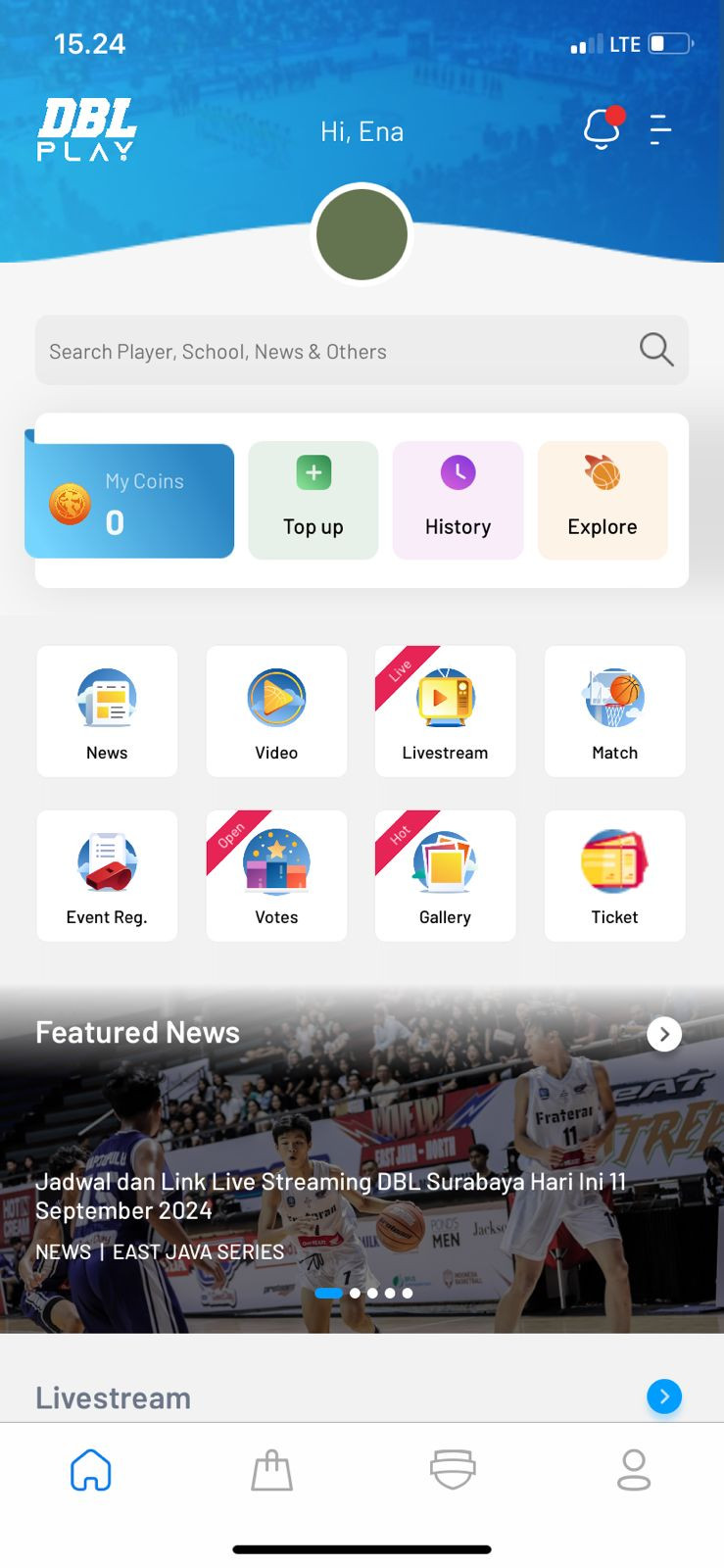This screenshot has width=724, height=1568.
Task: Tap the blue Livestream arrow
Action: point(664,1396)
